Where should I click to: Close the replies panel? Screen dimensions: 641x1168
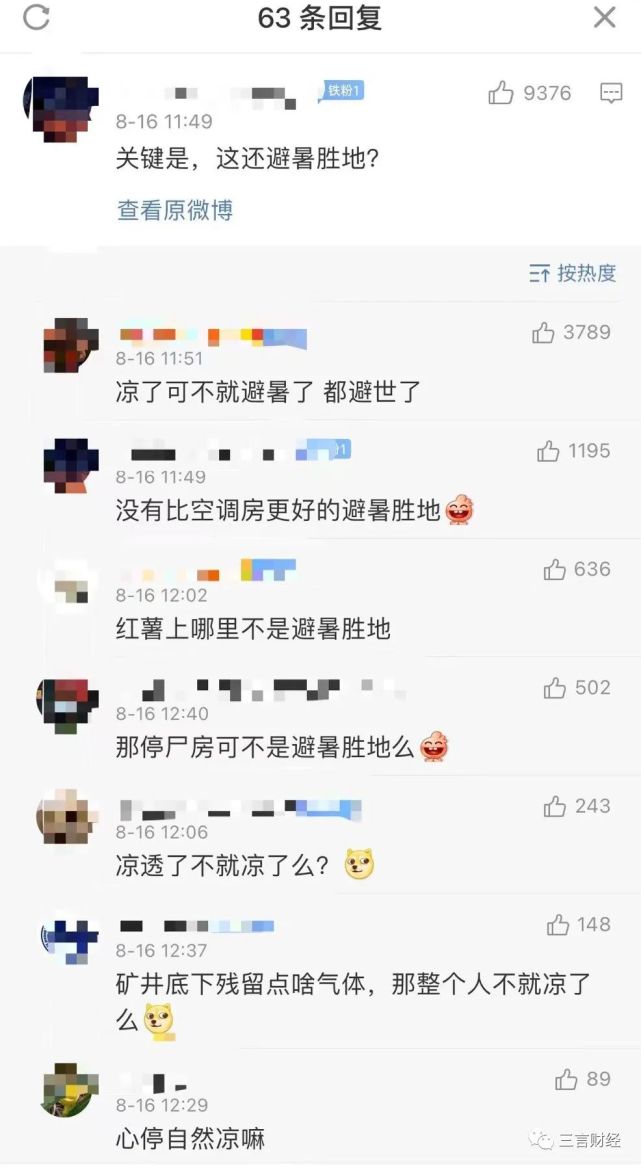(x=604, y=18)
